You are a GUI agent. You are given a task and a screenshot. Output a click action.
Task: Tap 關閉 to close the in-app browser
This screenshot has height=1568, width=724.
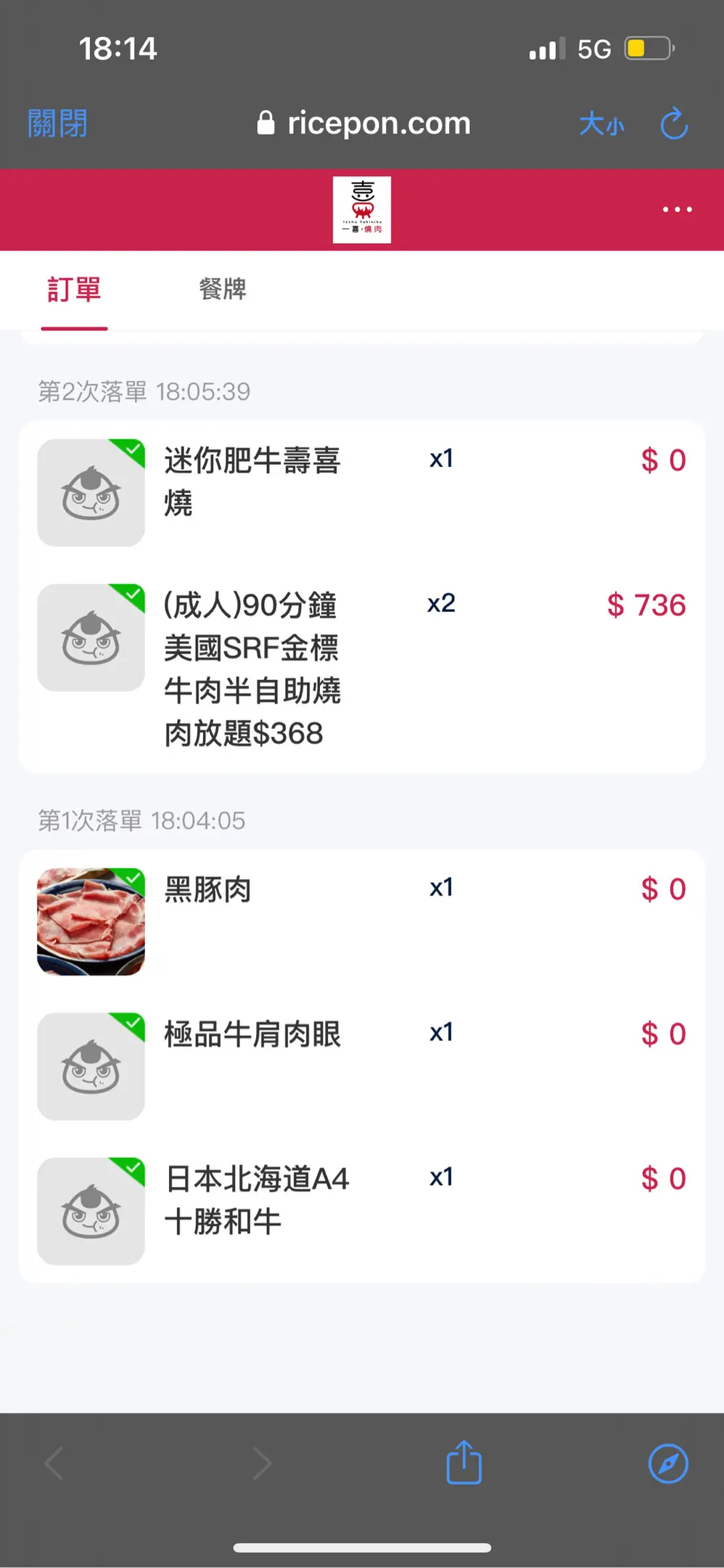point(57,123)
